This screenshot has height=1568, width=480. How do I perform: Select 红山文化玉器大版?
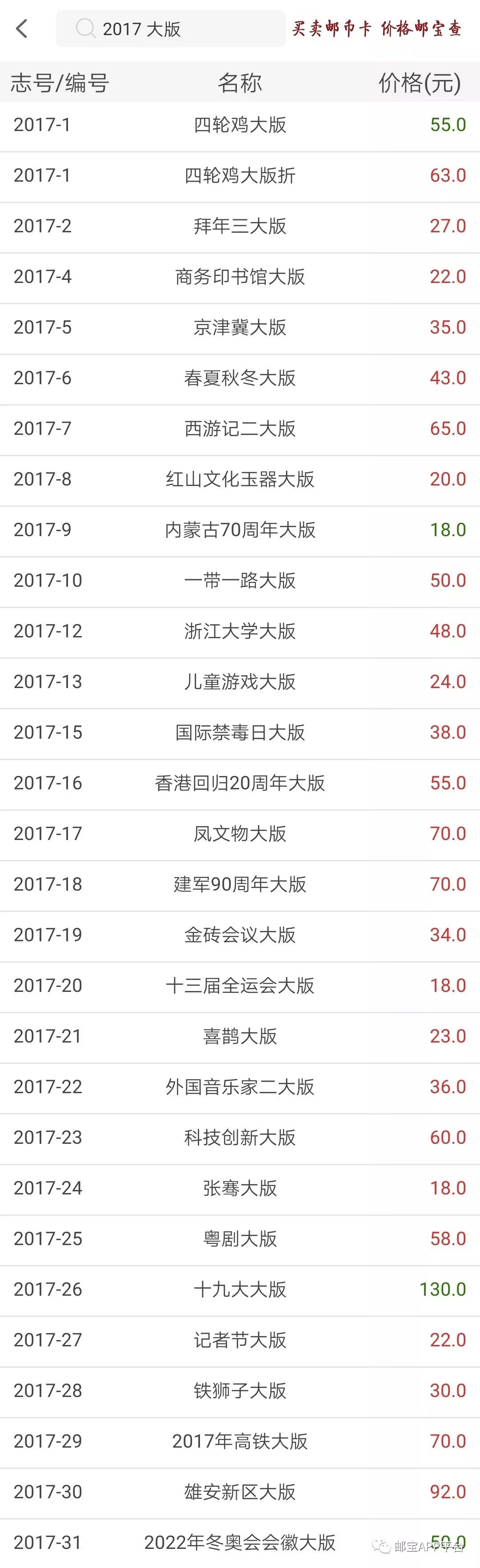[240, 479]
